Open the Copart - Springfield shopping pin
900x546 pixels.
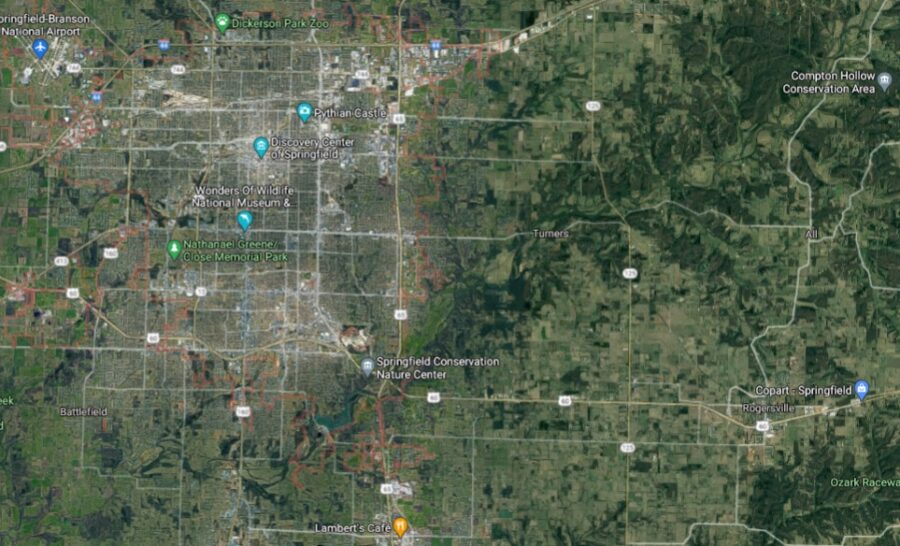tap(861, 390)
